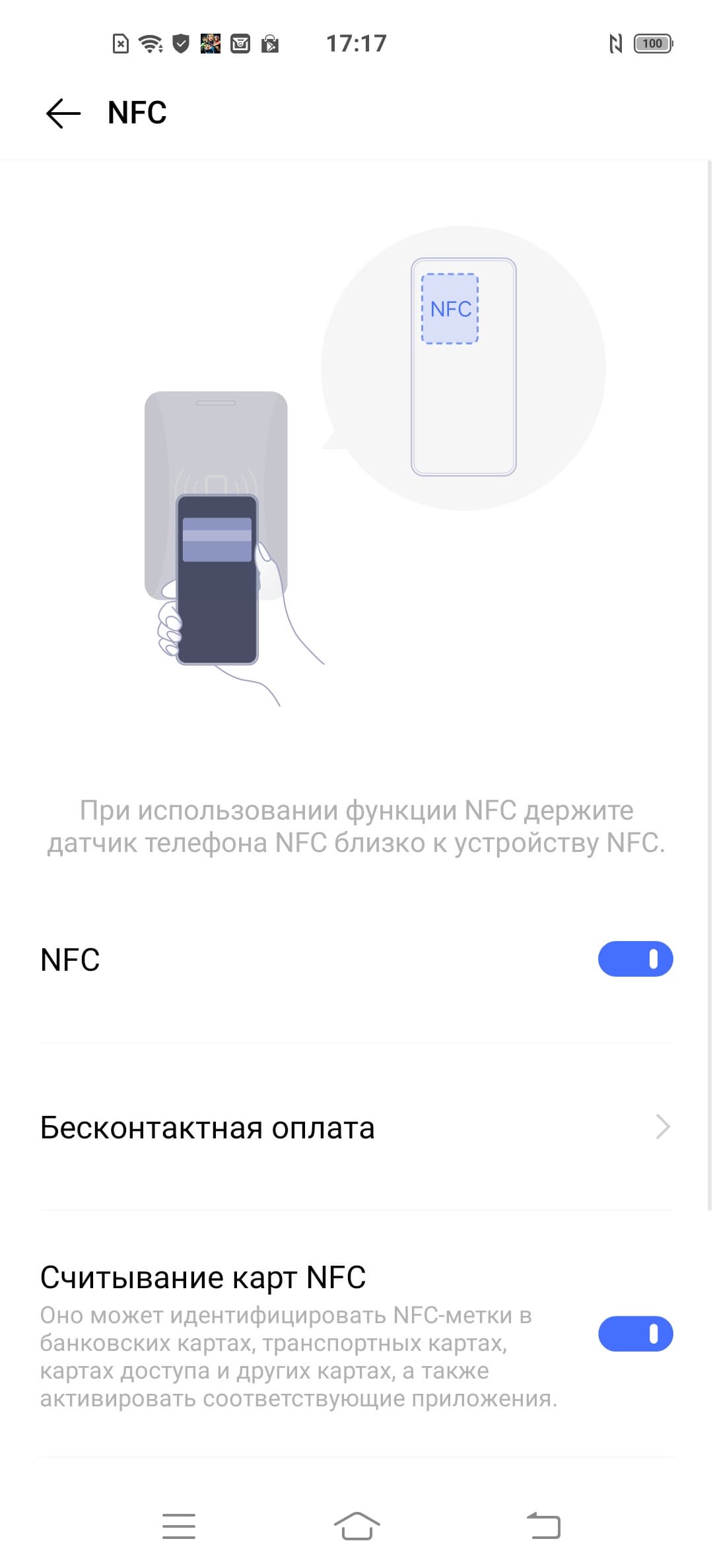The width and height of the screenshot is (713, 1568).
Task: Disable Считывание карт NFC toggle
Action: click(x=635, y=1334)
